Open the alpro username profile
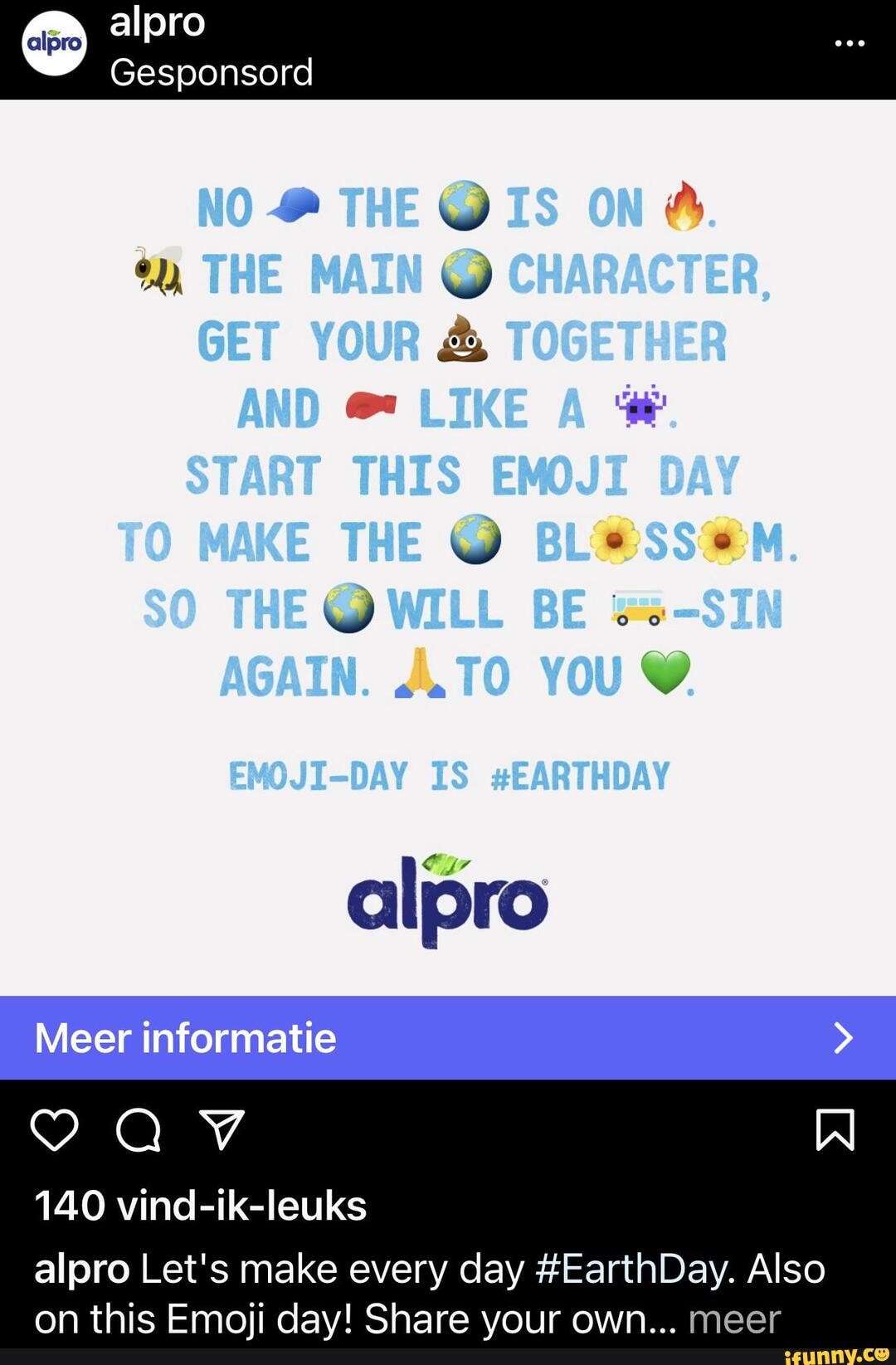 [x=156, y=23]
